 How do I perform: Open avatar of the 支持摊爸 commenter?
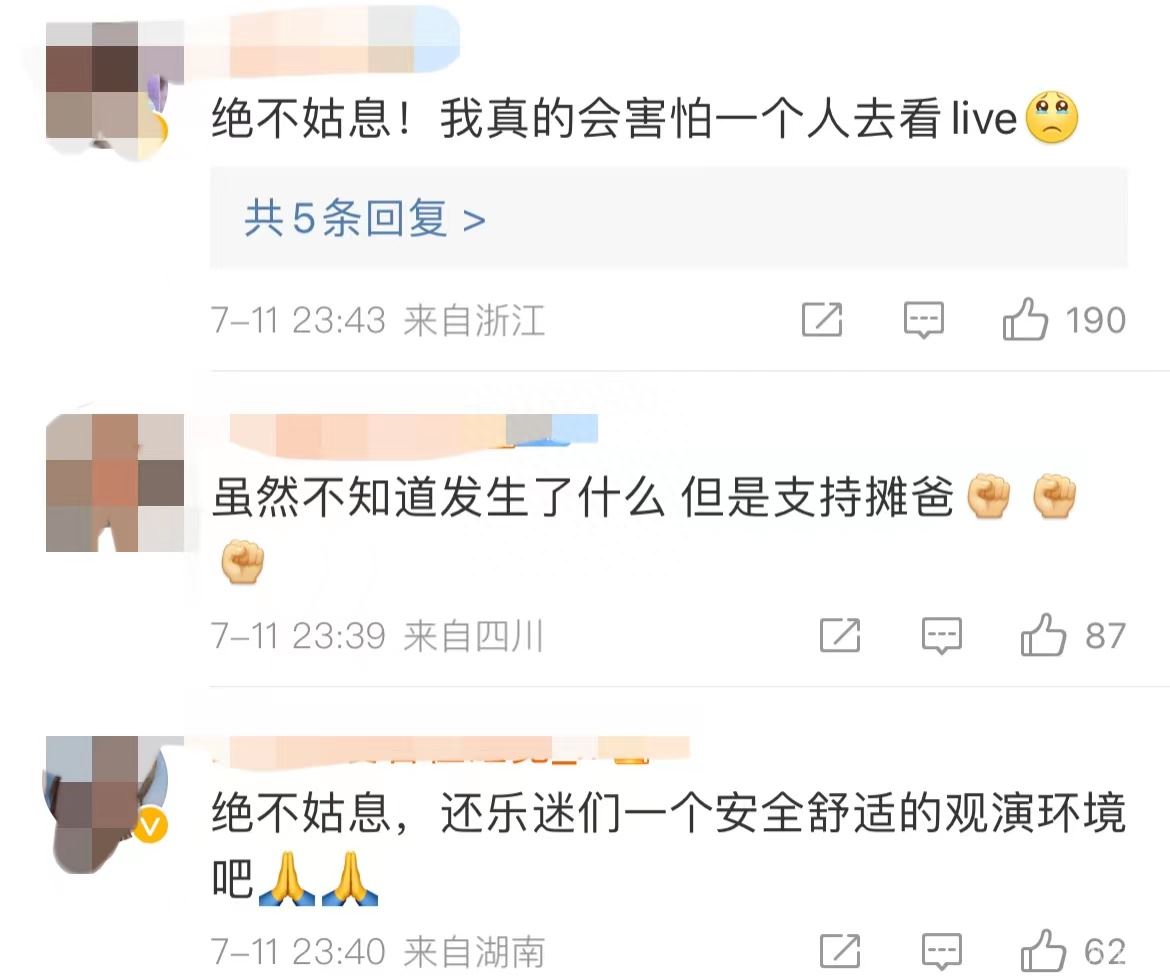click(x=113, y=482)
